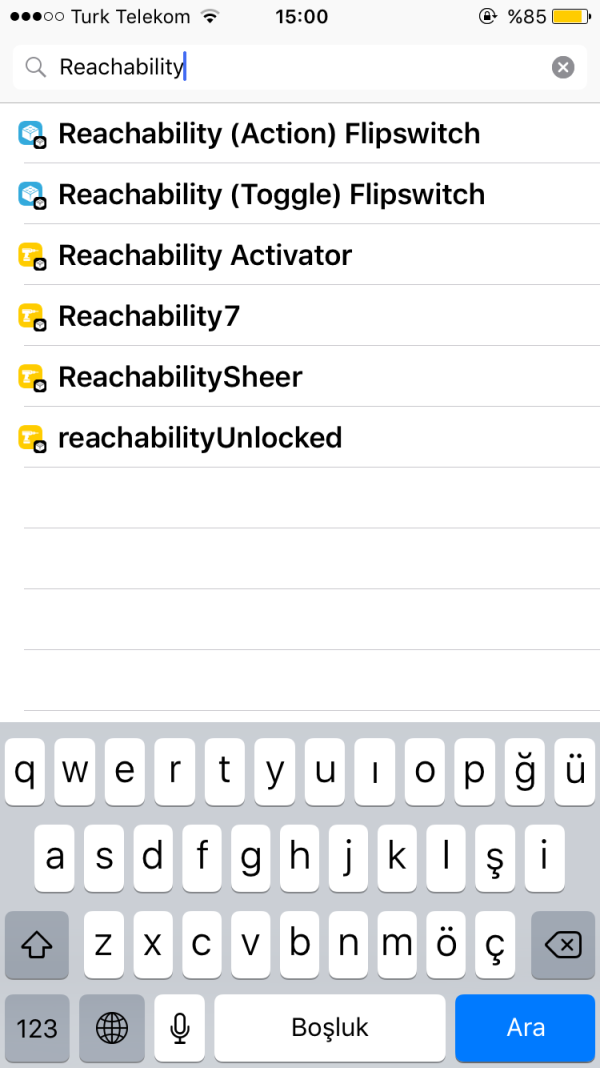Viewport: 600px width, 1068px height.
Task: Clear the search text with the X icon
Action: pos(563,67)
